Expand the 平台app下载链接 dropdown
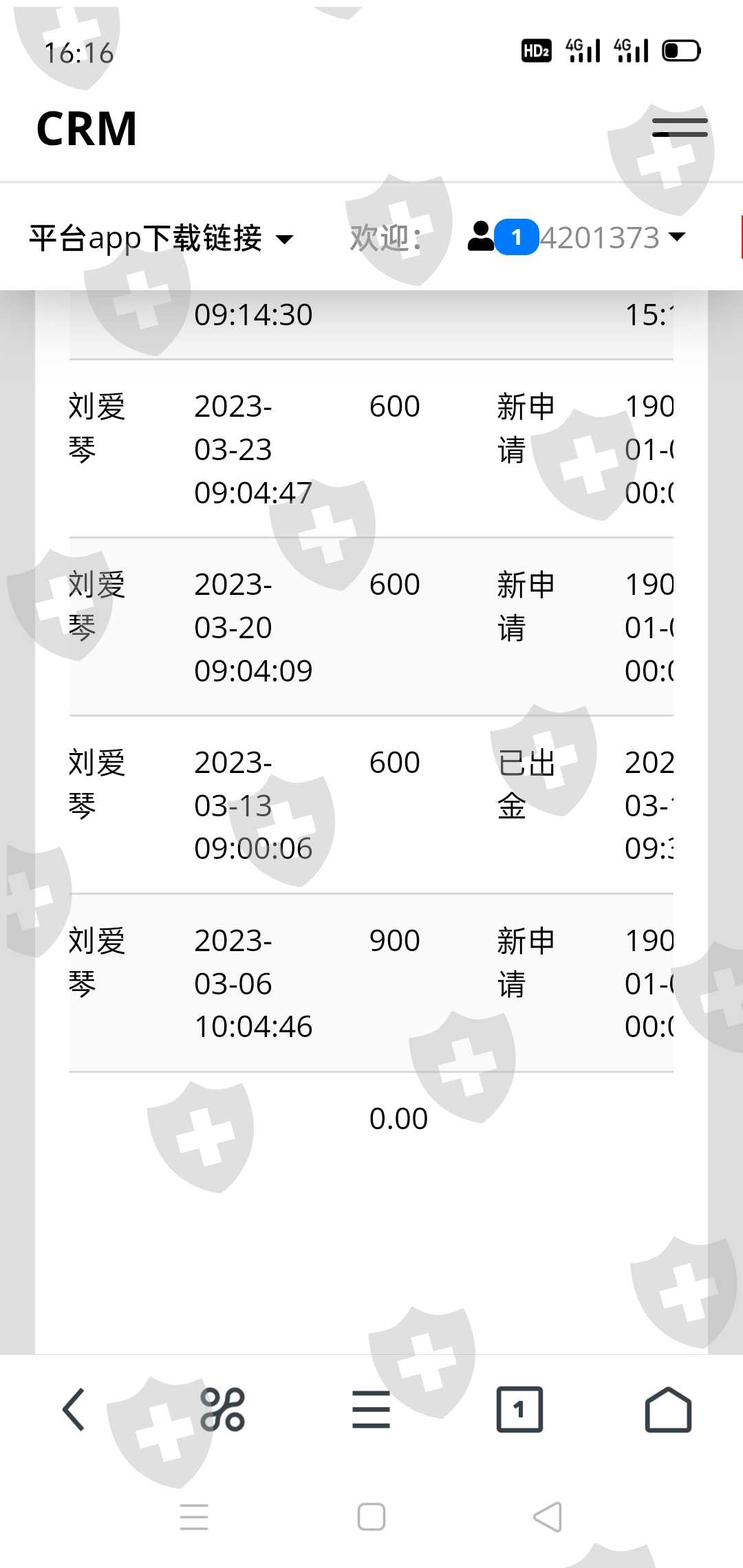743x1568 pixels. point(161,238)
